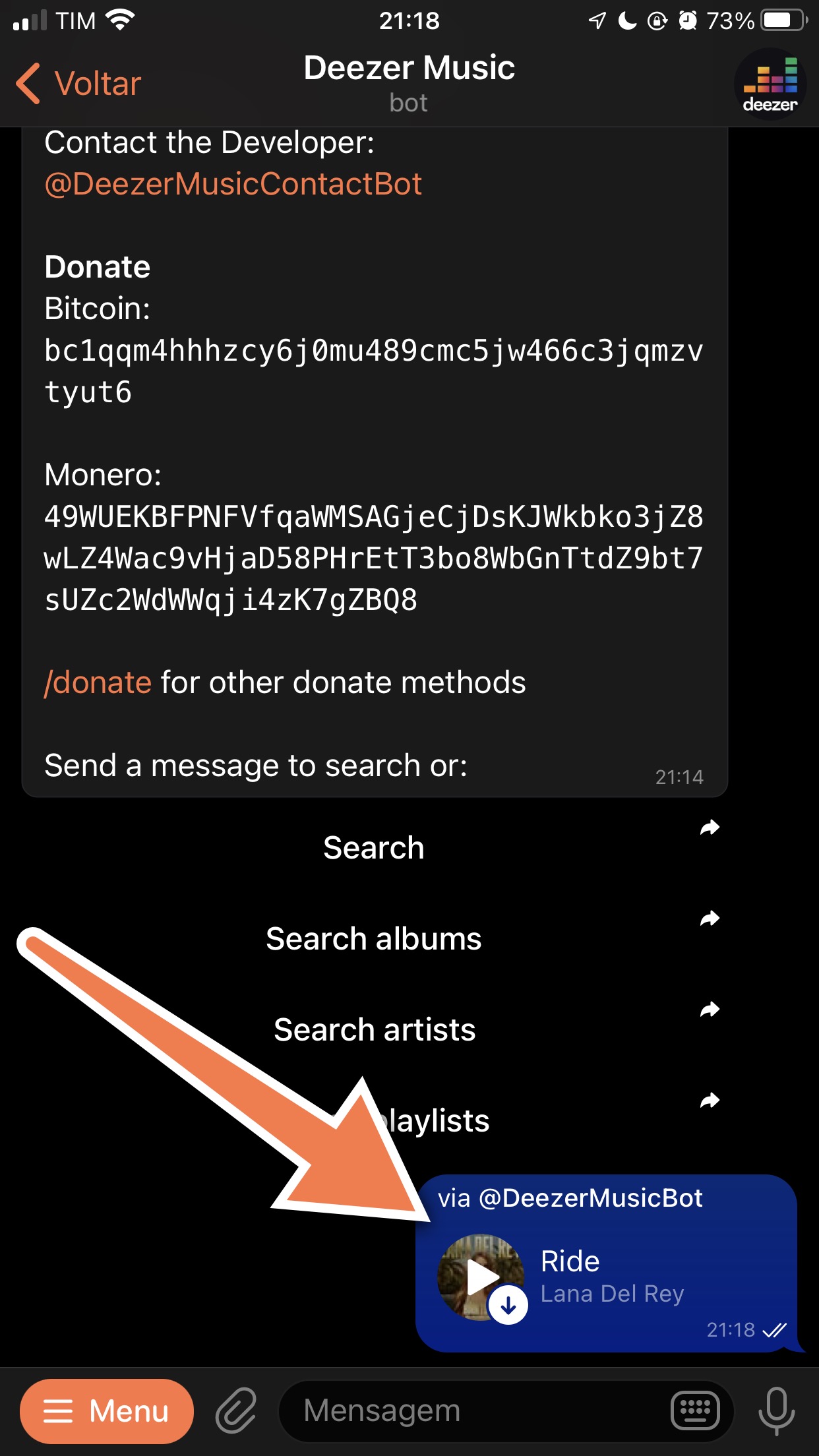Go back using Voltar
The image size is (819, 1456).
79,84
